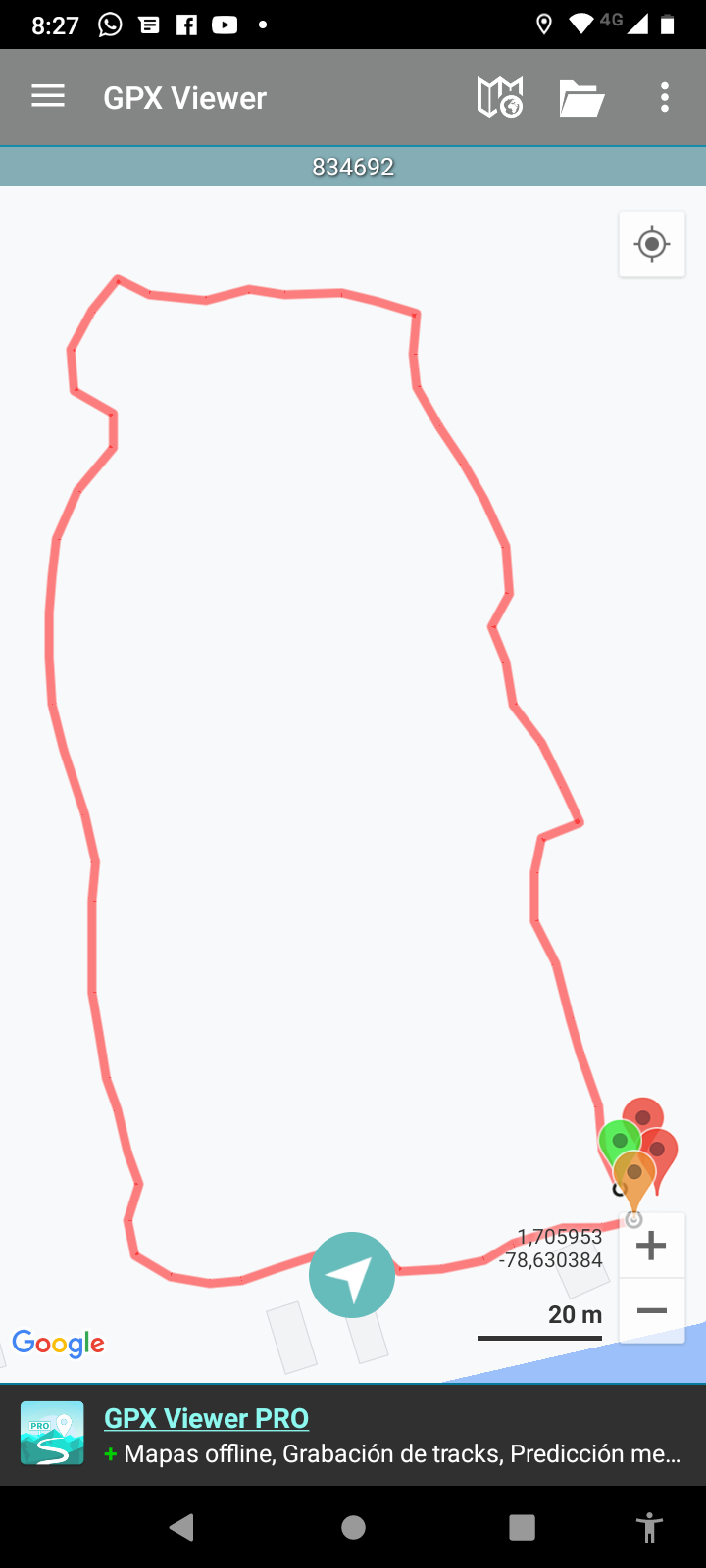The height and width of the screenshot is (1568, 706).
Task: Go back using the system back button
Action: click(181, 1527)
